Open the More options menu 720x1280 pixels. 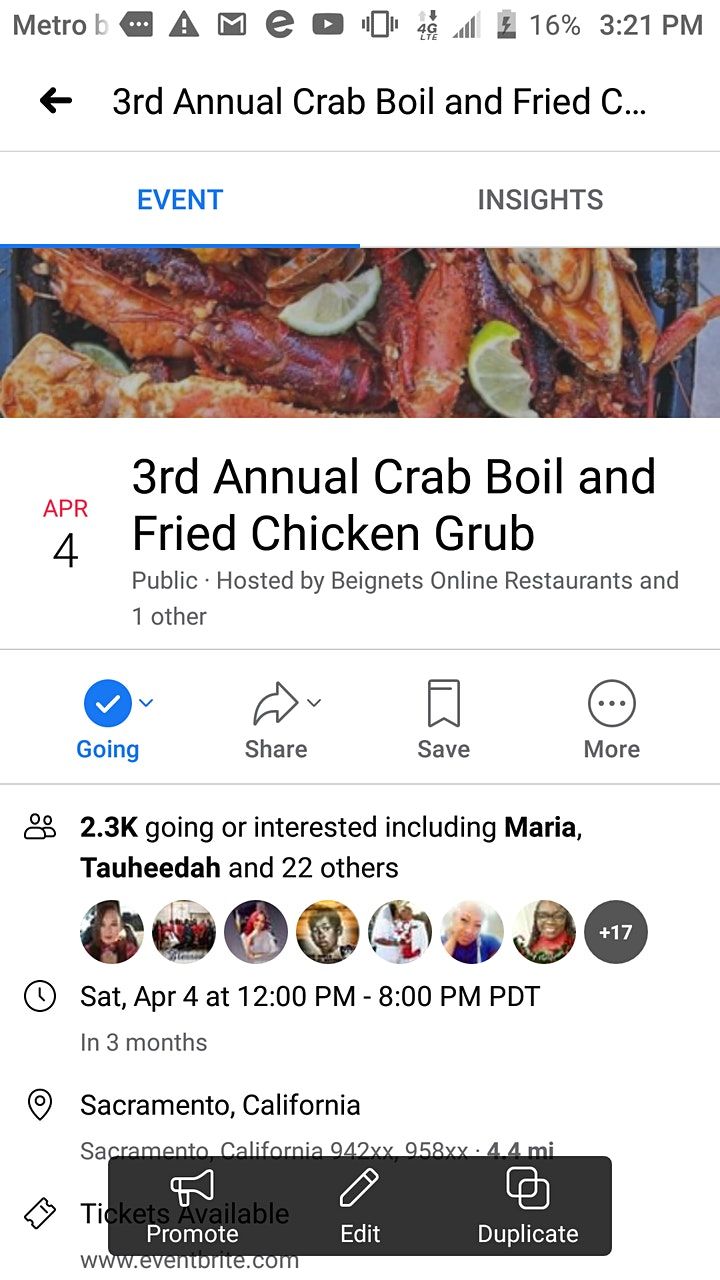611,720
